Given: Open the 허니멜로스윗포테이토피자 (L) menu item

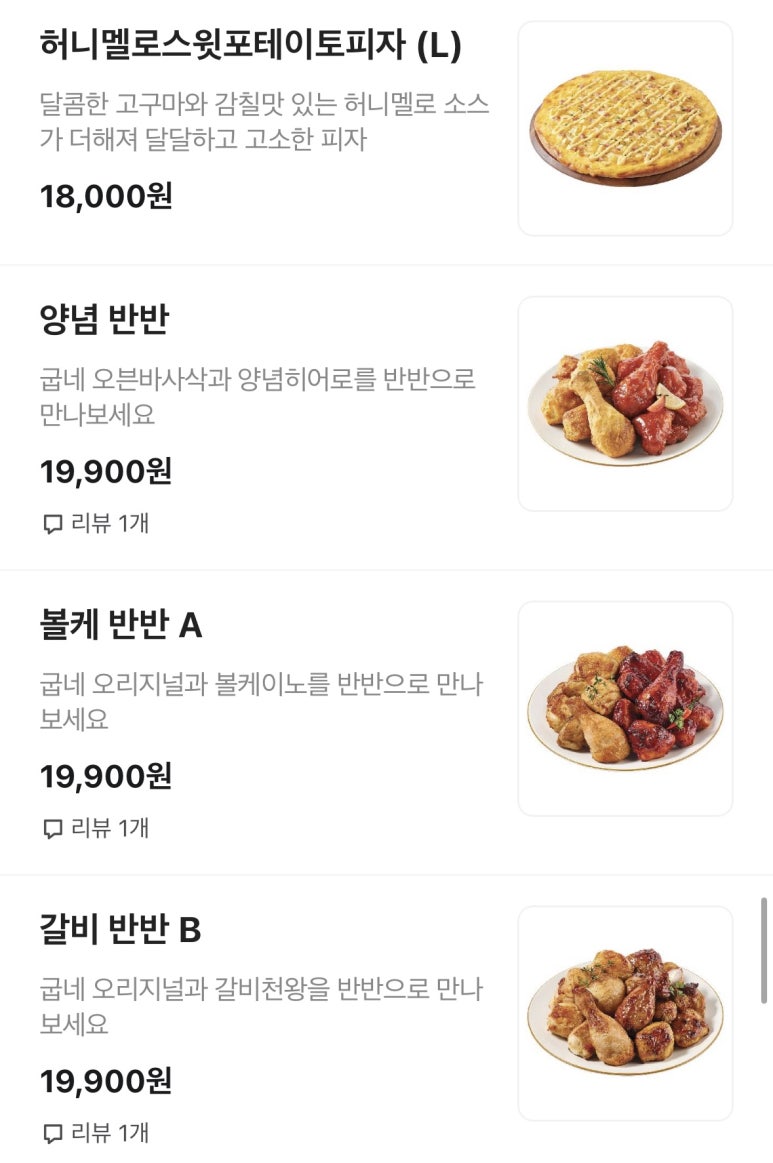Looking at the screenshot, I should 250,46.
